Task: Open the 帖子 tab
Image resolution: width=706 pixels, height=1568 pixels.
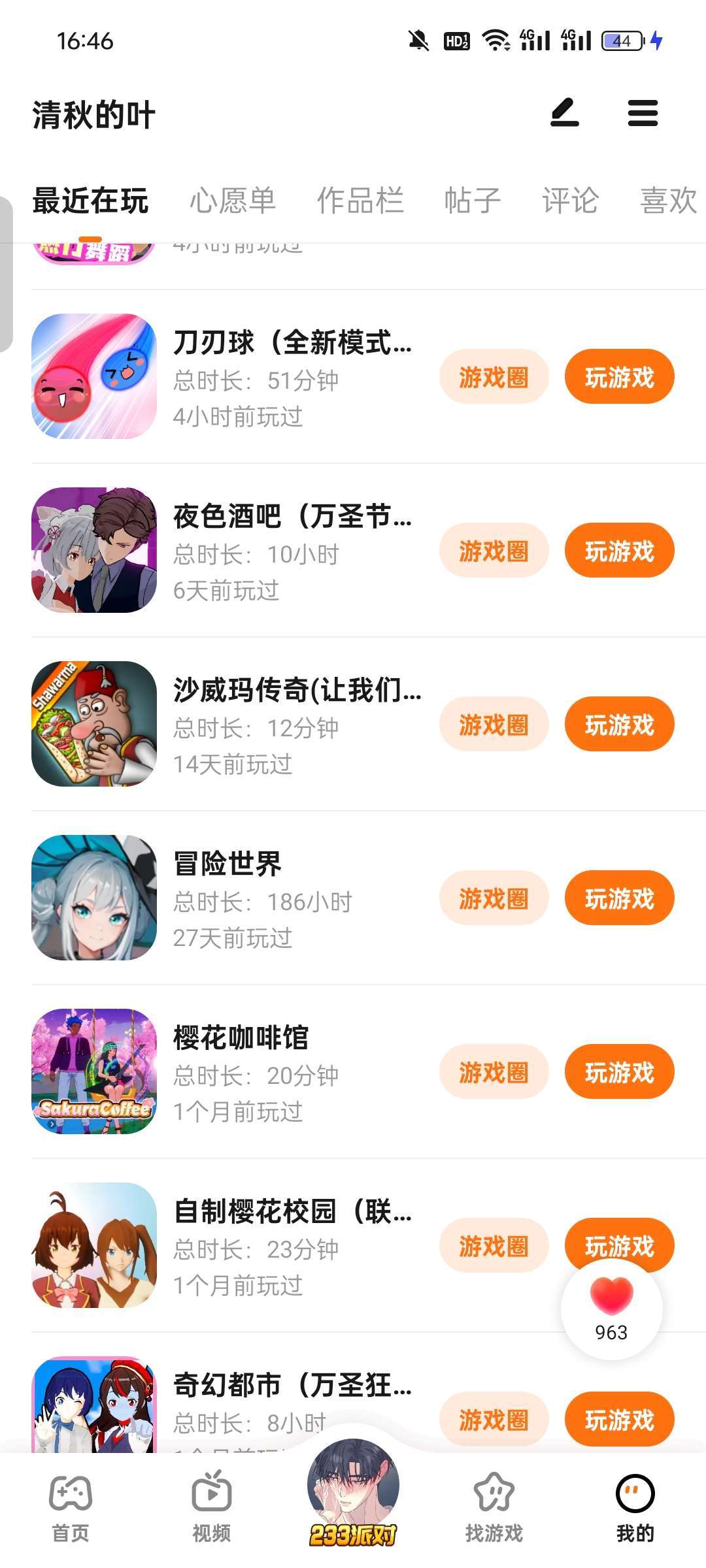Action: [472, 200]
